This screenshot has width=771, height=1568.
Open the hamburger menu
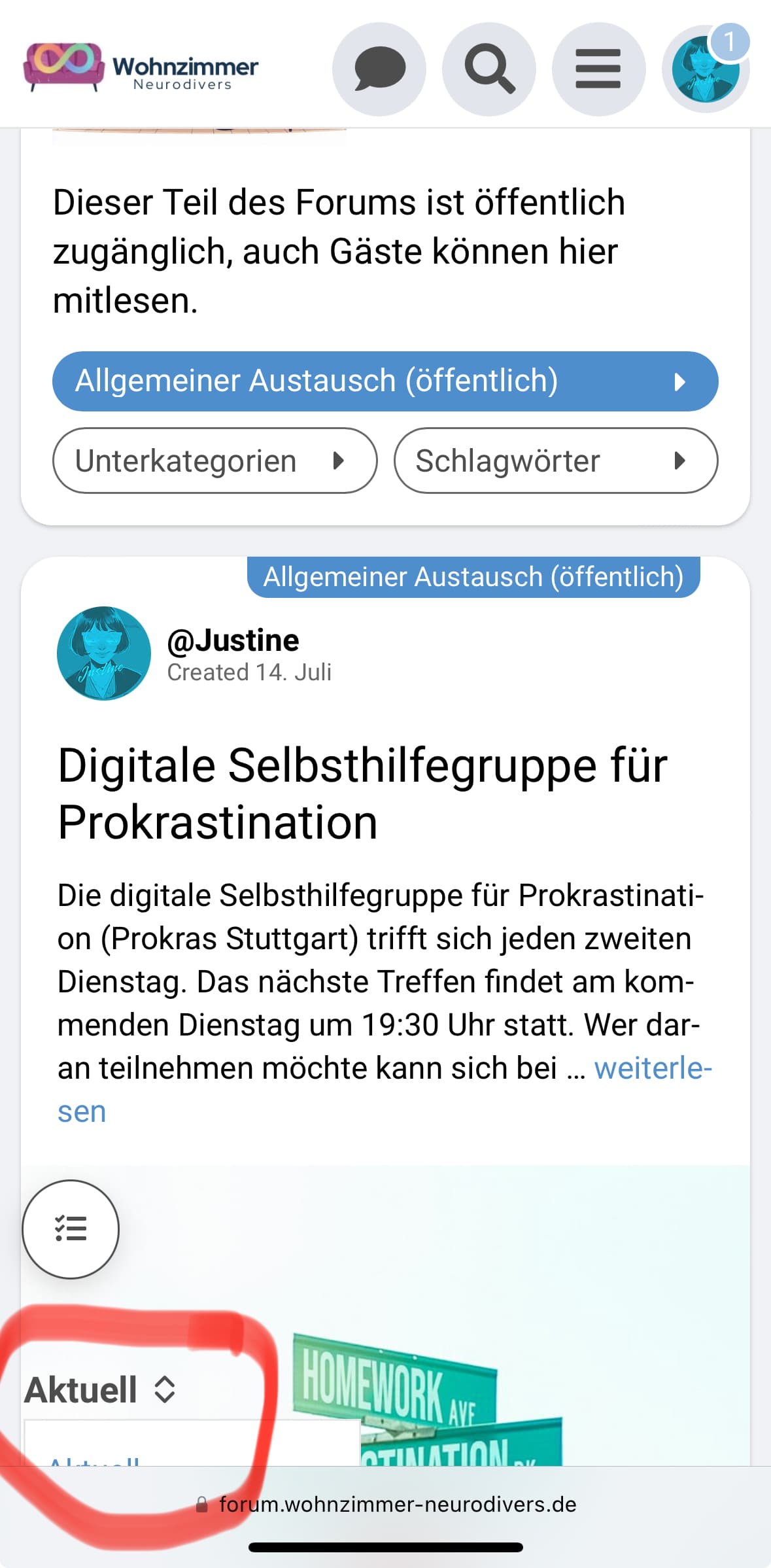pos(598,69)
